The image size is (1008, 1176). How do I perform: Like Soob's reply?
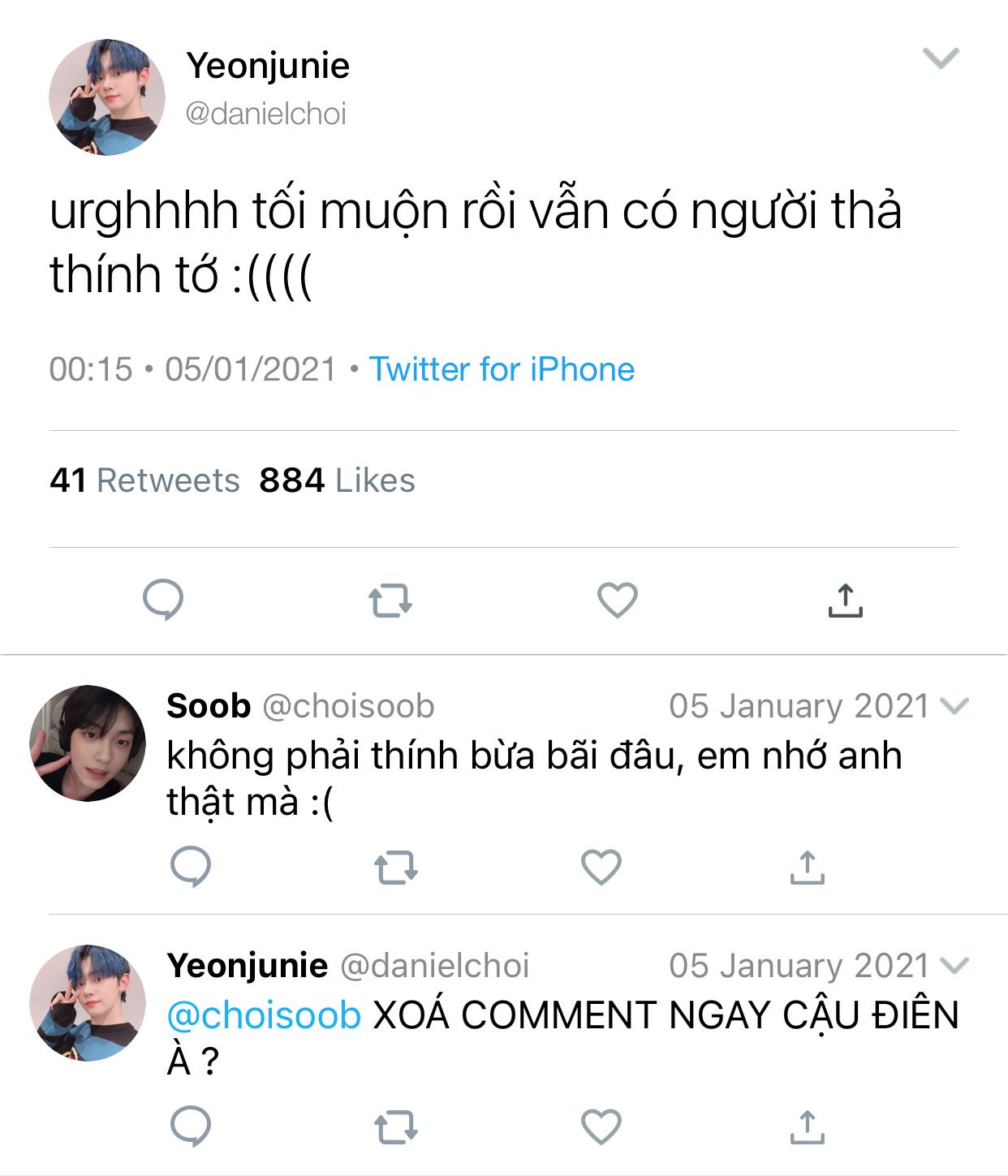[601, 867]
